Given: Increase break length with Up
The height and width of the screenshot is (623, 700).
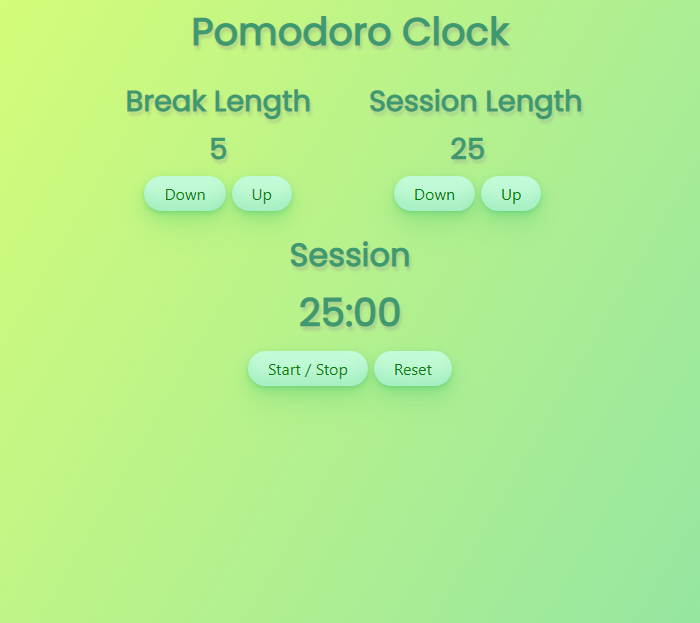Looking at the screenshot, I should coord(261,194).
